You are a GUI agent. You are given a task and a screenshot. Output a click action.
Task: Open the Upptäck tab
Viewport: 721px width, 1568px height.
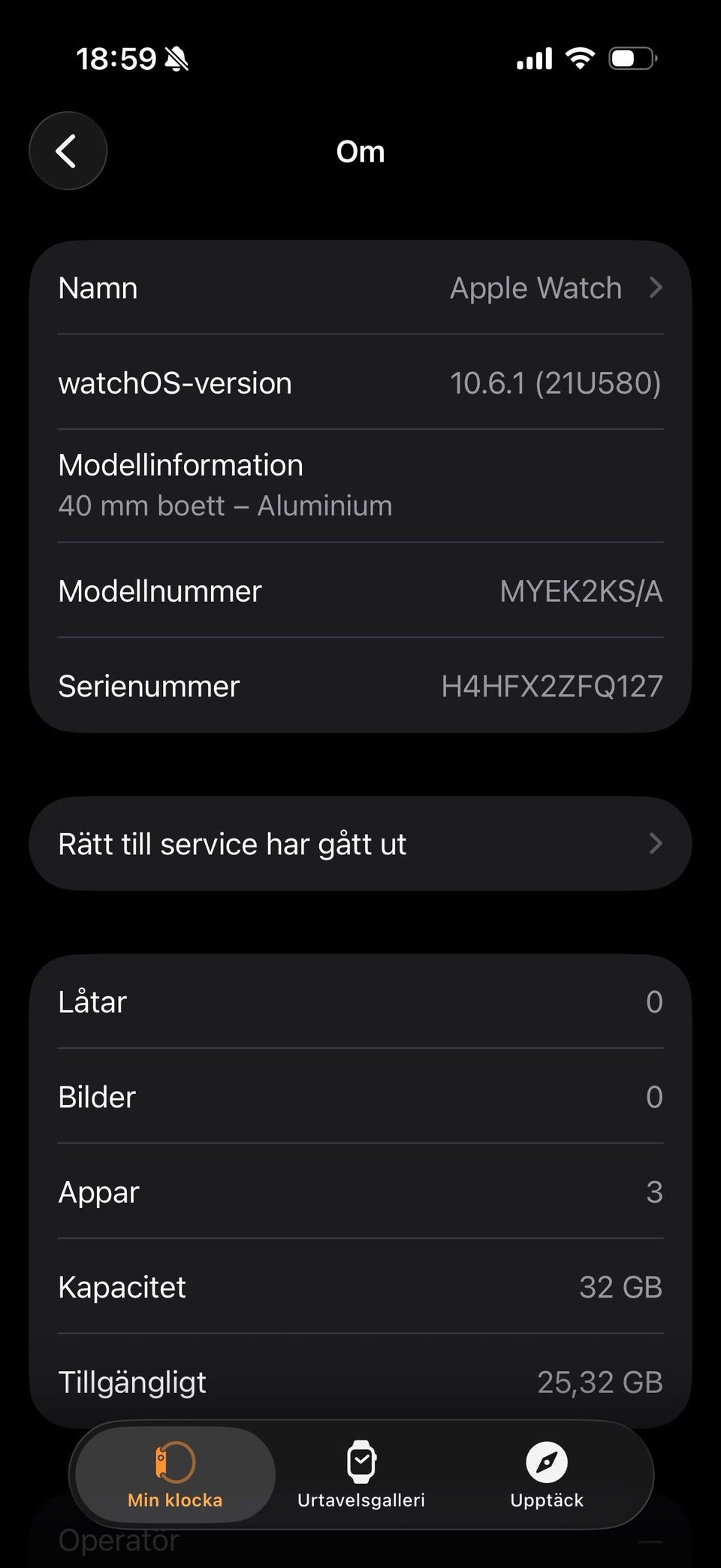click(x=547, y=1475)
